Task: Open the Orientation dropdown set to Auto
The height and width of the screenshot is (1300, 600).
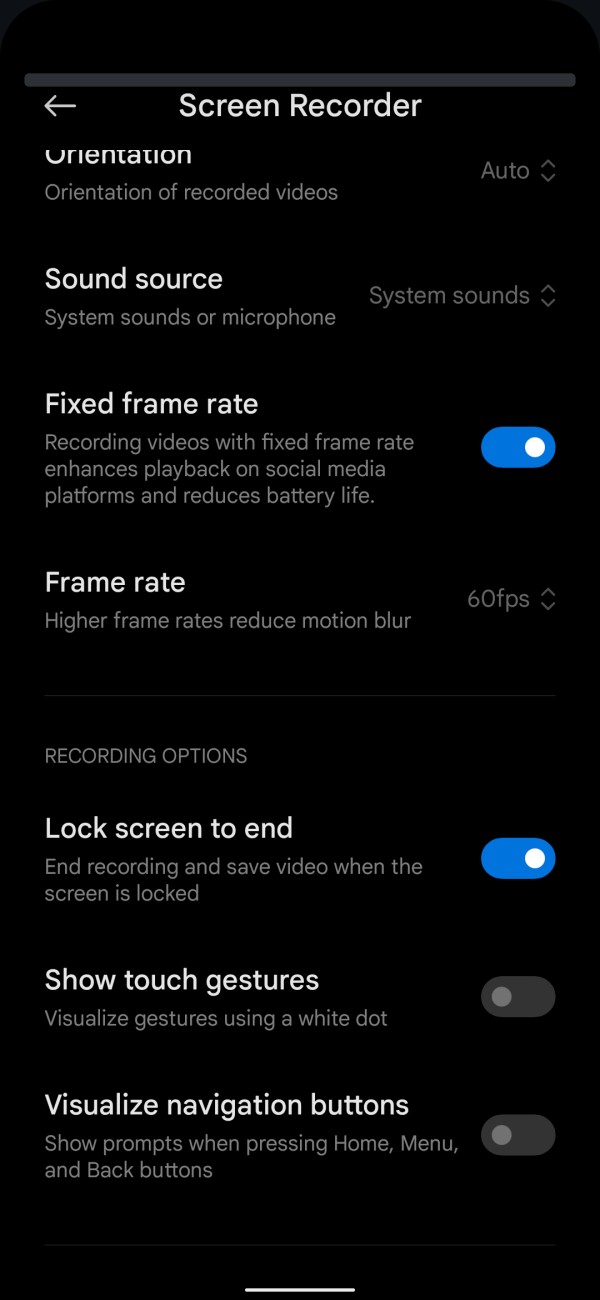Action: pos(518,171)
